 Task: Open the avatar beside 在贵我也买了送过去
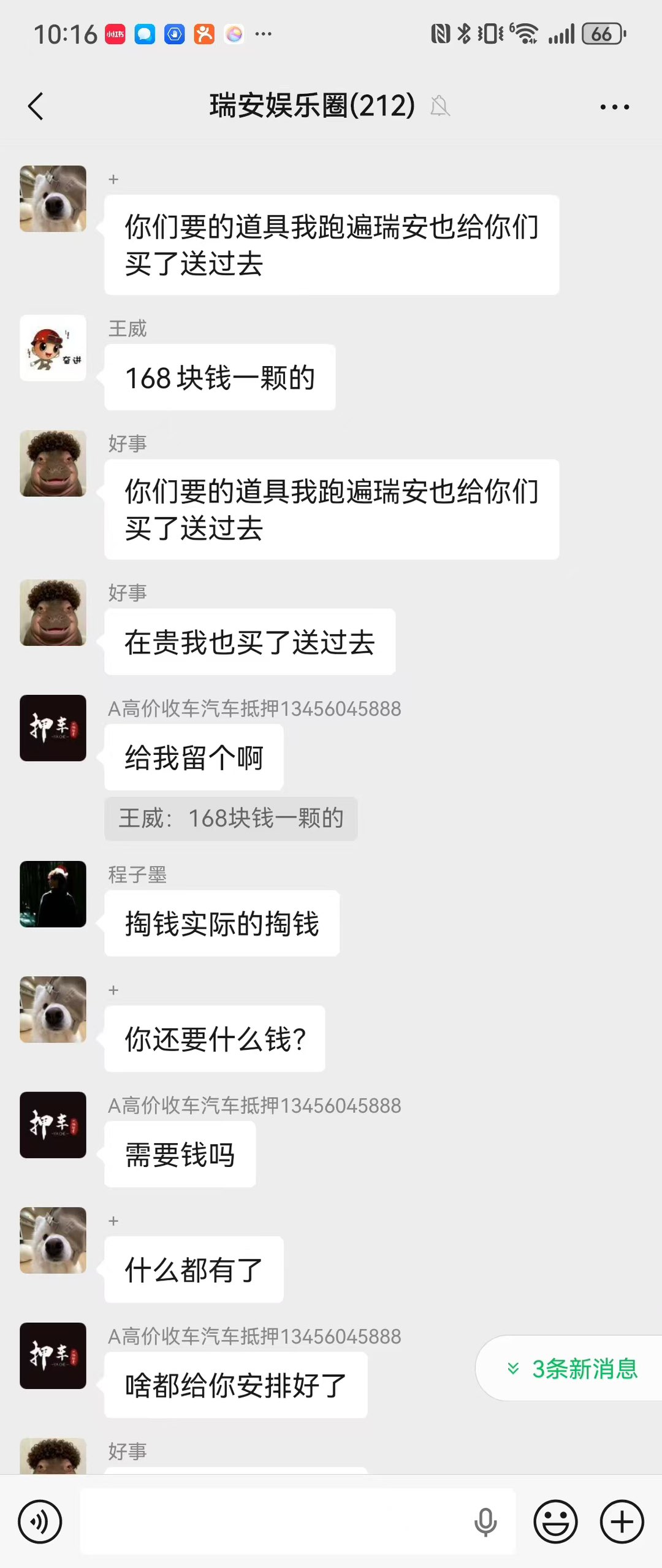[53, 613]
